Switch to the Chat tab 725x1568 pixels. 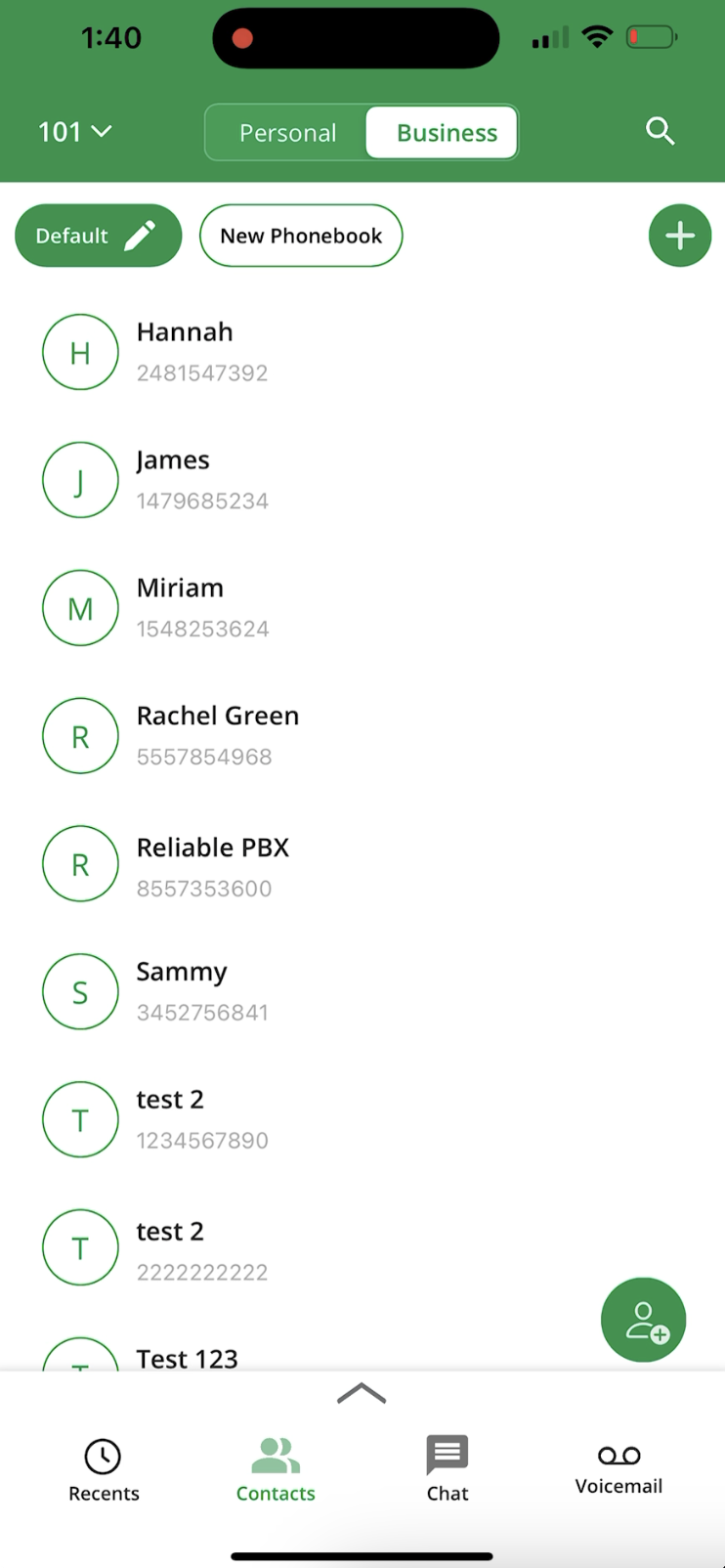point(448,1468)
